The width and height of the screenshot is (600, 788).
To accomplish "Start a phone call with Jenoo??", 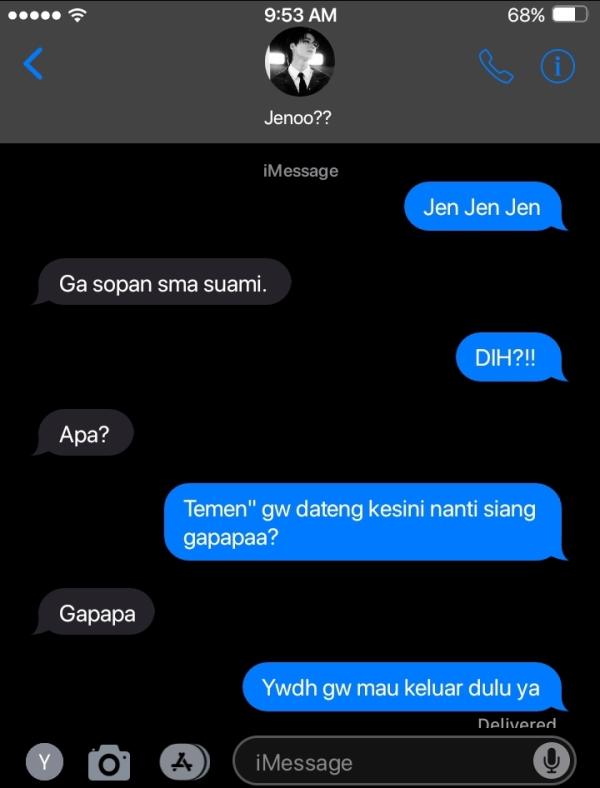I will coord(495,65).
